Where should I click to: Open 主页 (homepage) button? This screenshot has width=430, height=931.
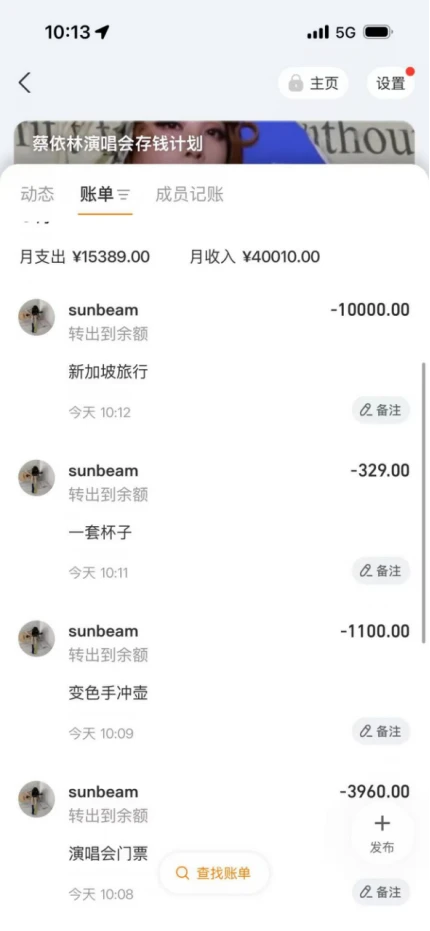pos(313,83)
